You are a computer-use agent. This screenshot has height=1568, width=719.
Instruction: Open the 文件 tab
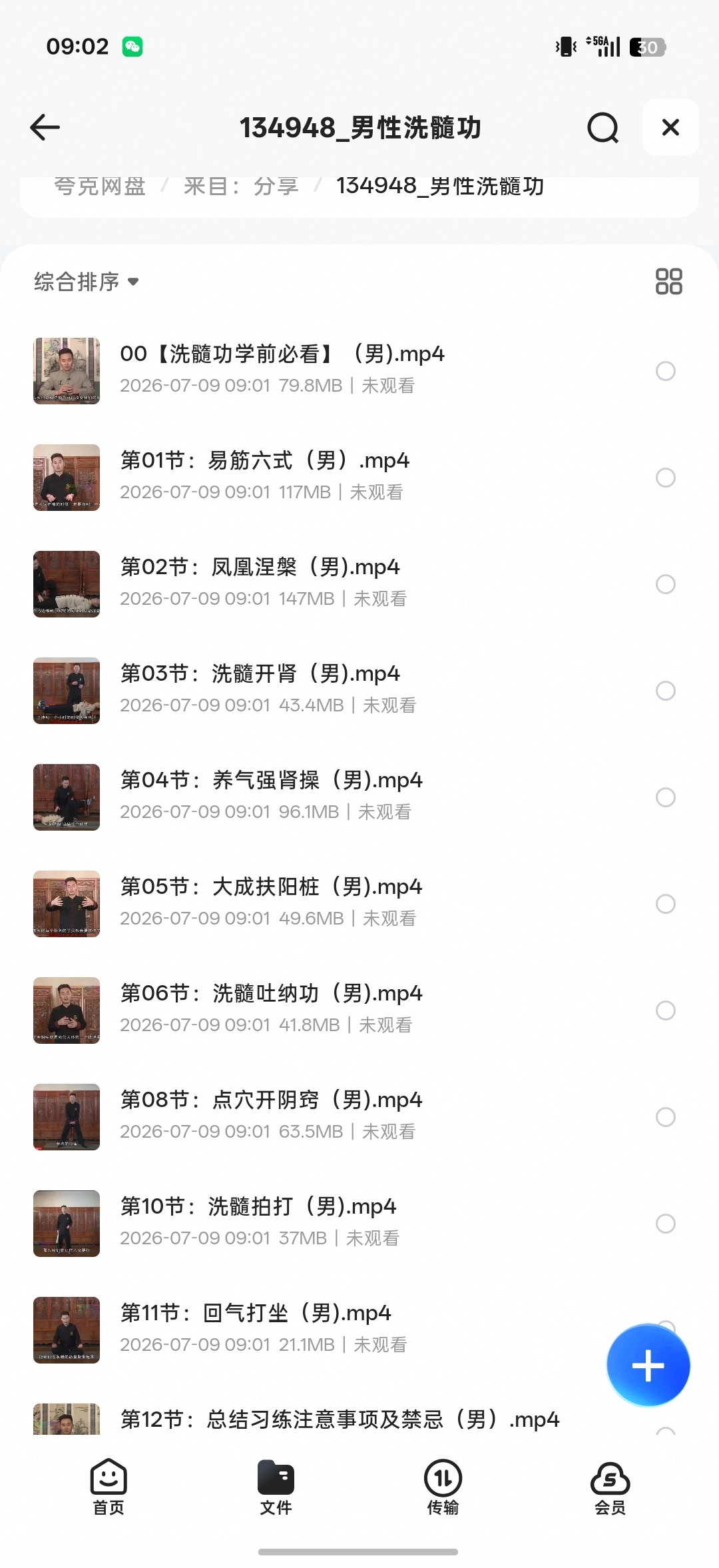point(276,1487)
